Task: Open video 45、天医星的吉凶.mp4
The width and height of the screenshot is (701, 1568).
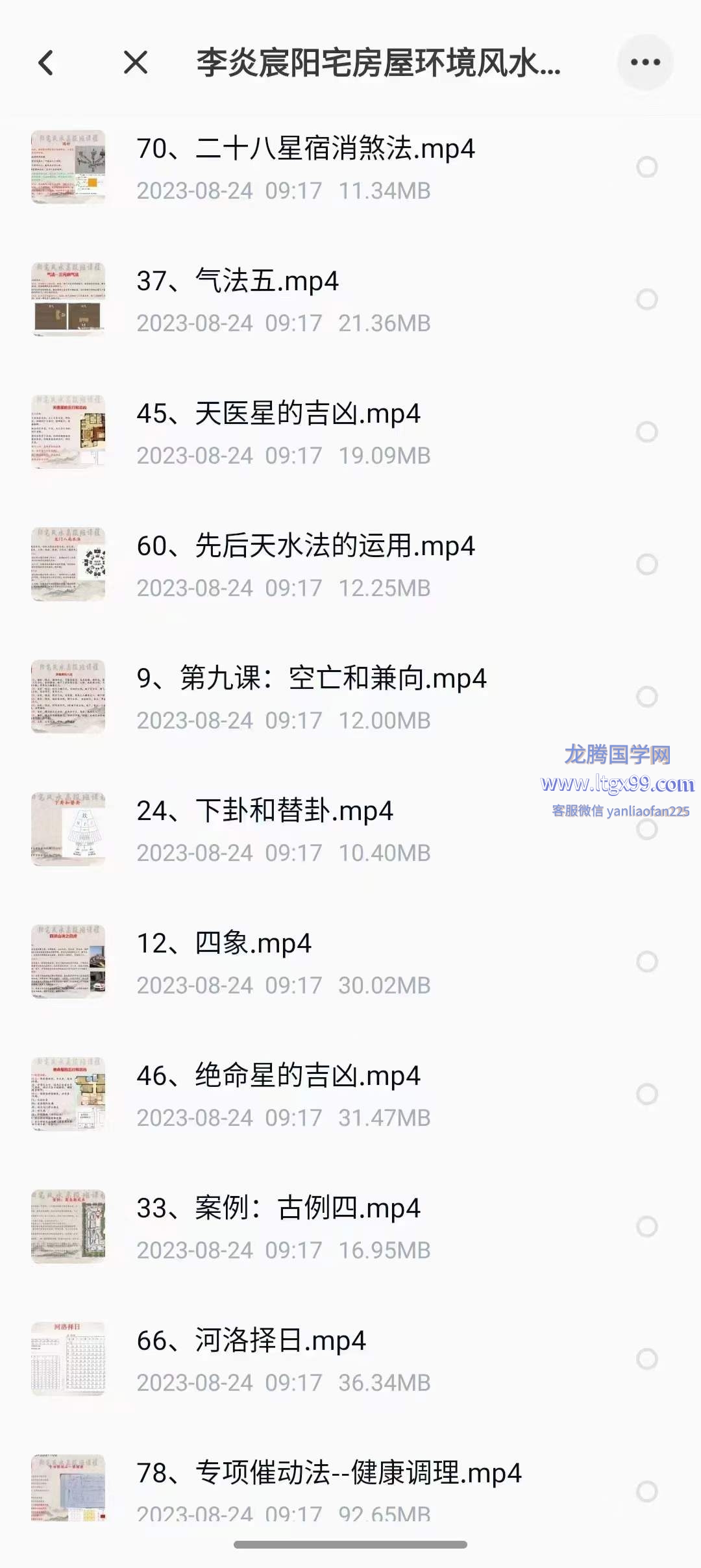Action: click(x=278, y=414)
